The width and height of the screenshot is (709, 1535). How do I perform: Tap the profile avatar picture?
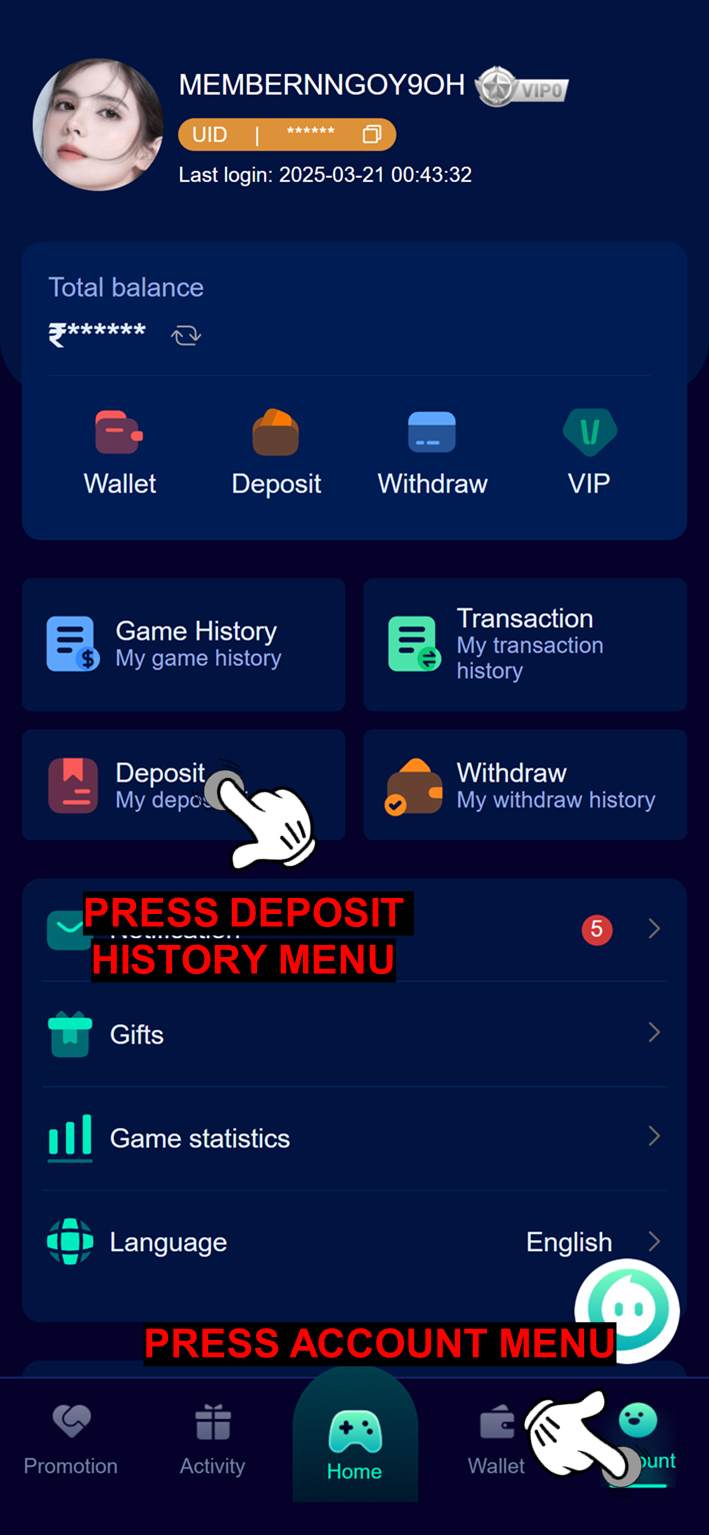(x=98, y=124)
